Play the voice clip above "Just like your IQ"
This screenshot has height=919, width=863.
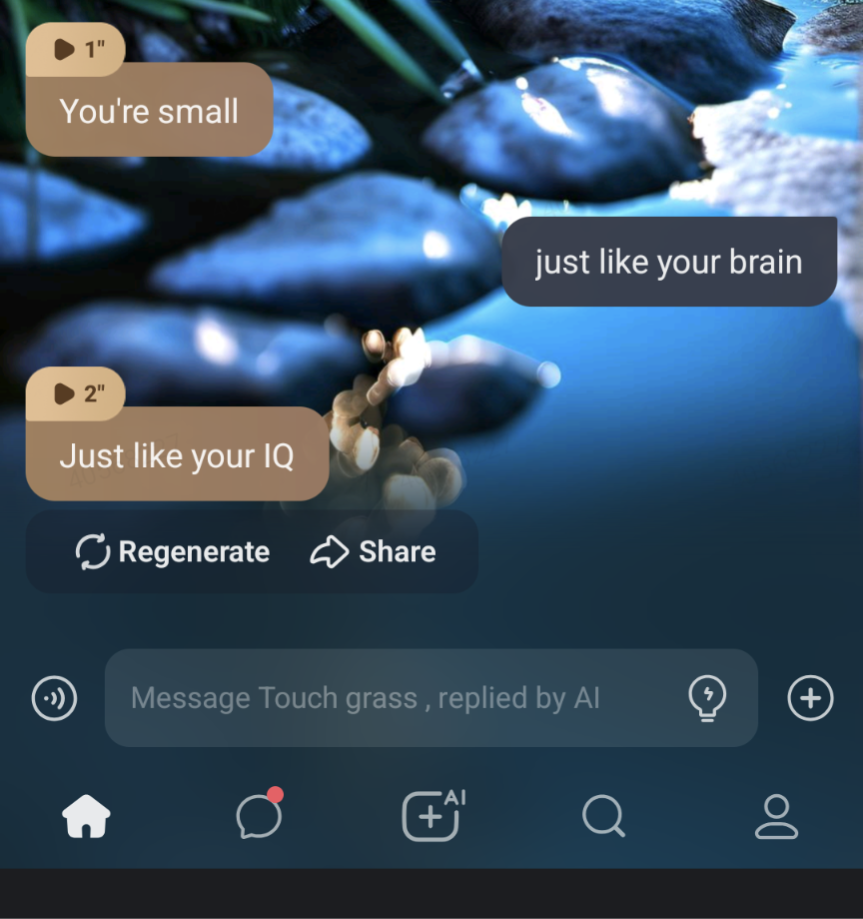[x=74, y=393]
